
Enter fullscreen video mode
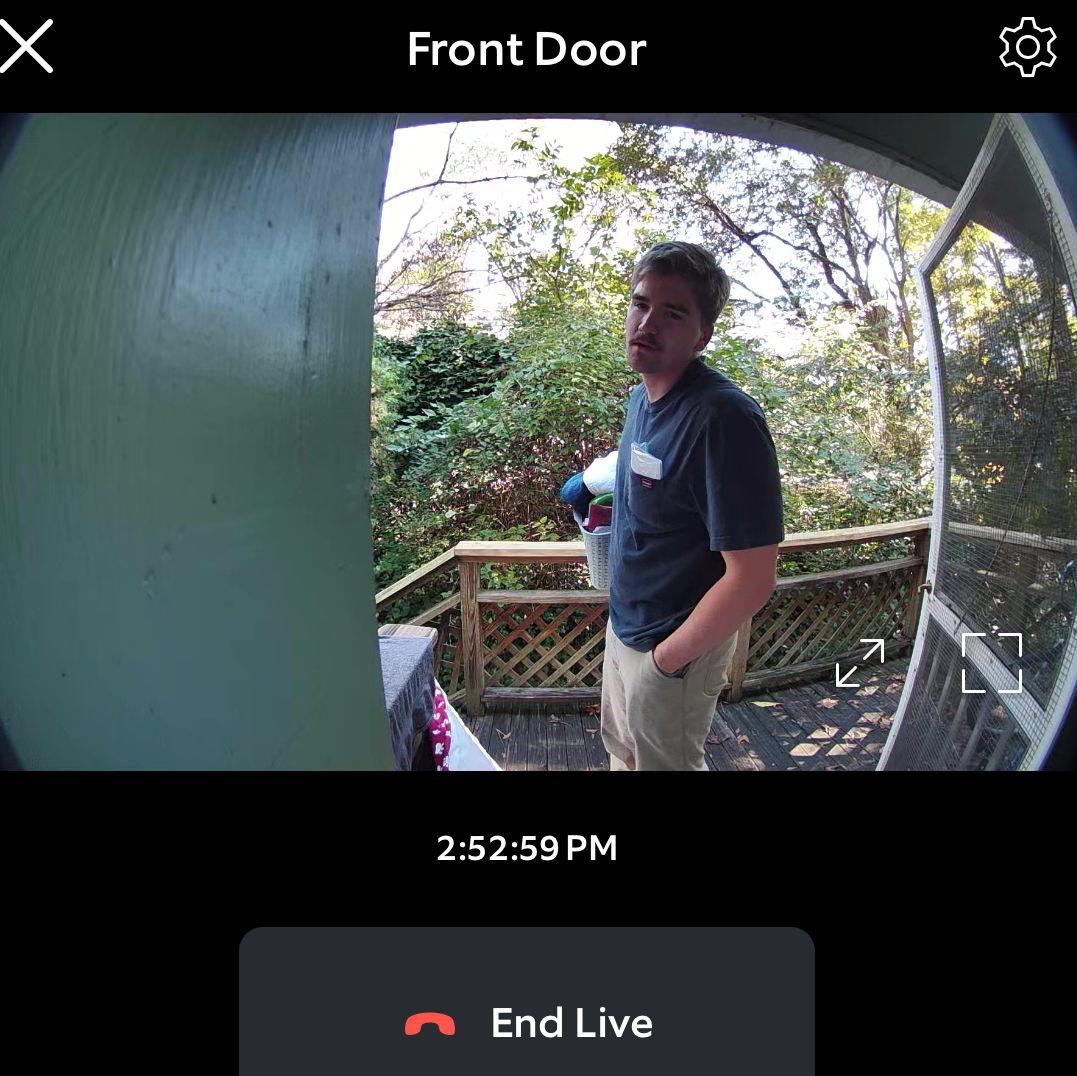coord(991,663)
